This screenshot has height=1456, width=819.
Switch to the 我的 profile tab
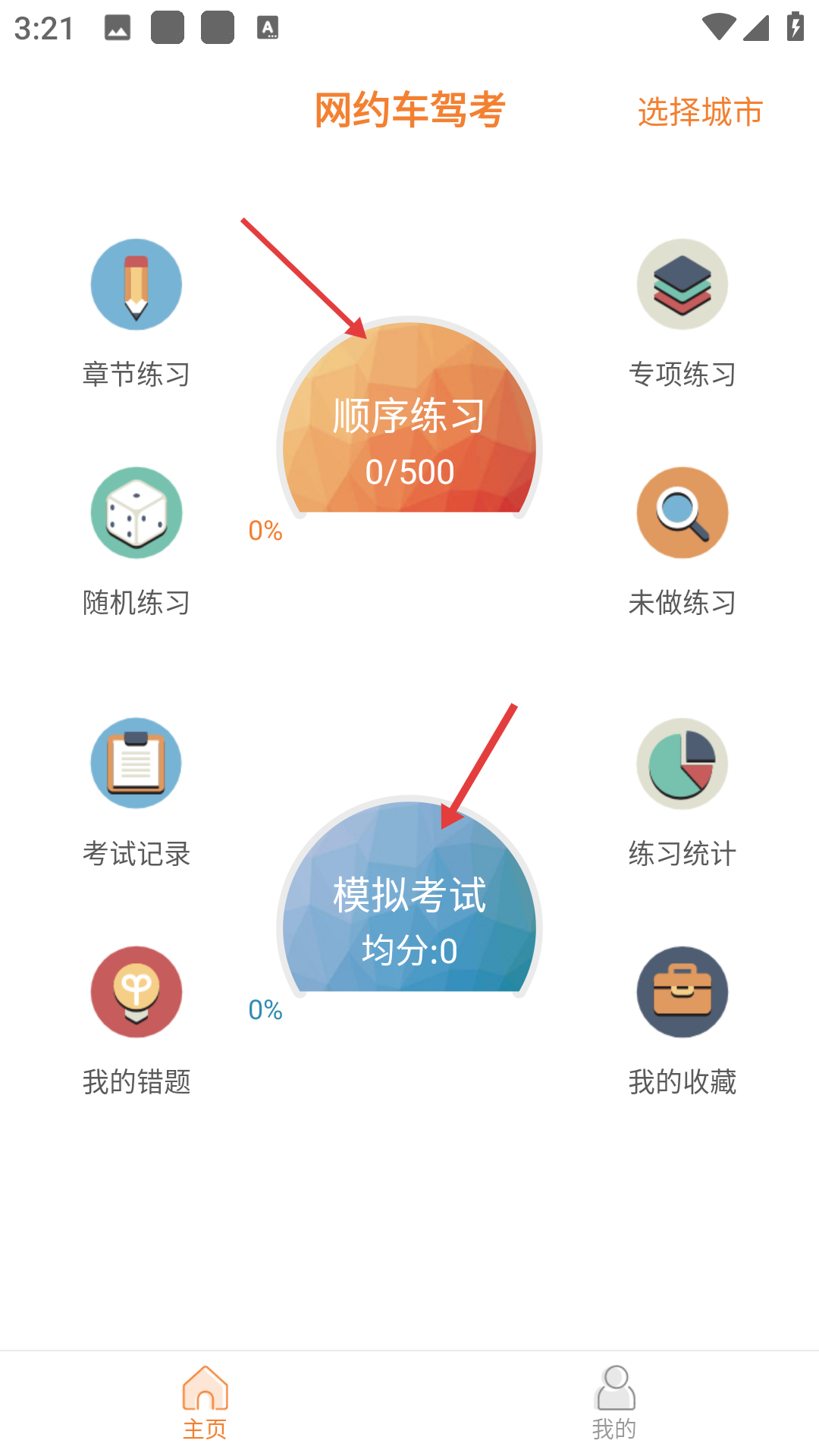click(614, 1401)
